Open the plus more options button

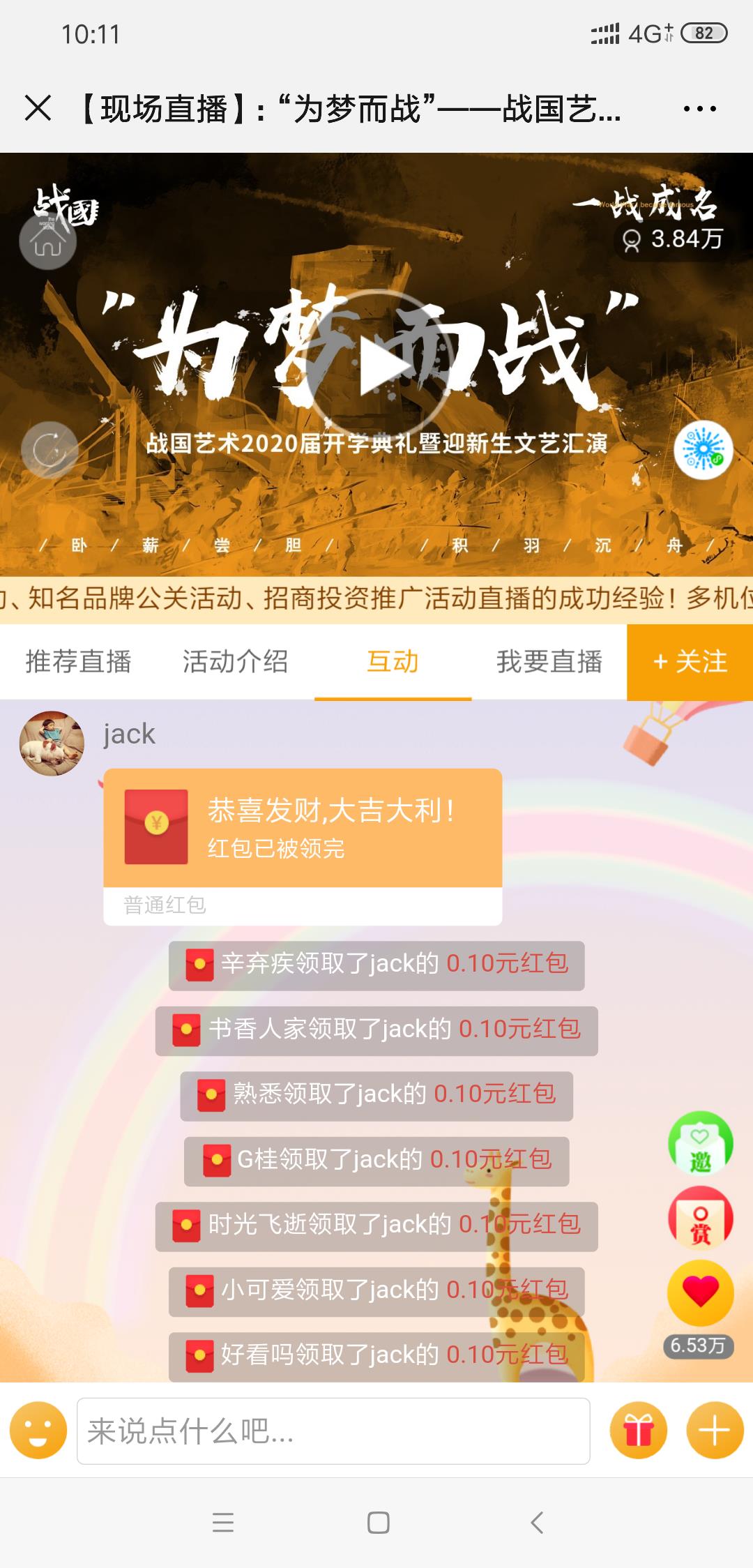pos(715,1431)
